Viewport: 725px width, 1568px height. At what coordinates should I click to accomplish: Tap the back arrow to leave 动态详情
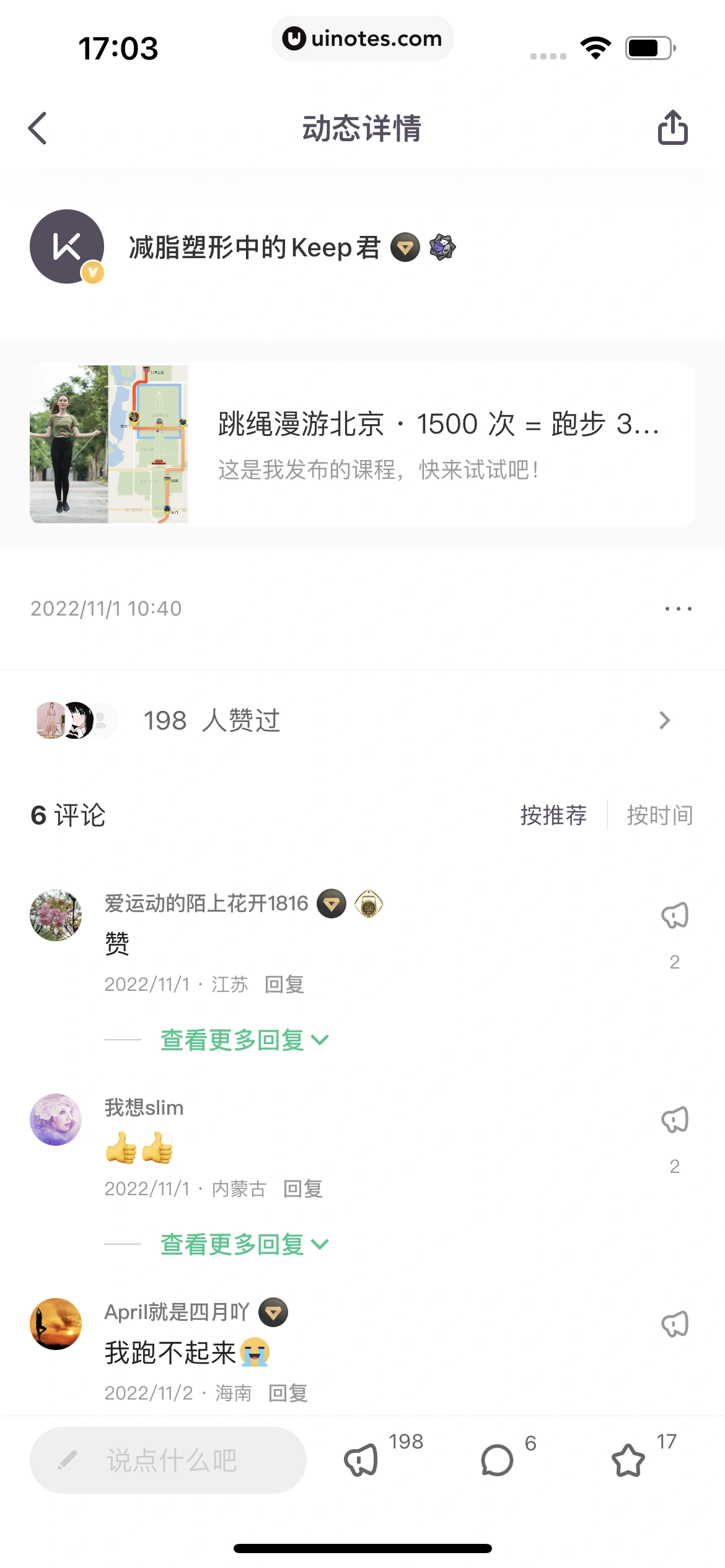(x=37, y=129)
